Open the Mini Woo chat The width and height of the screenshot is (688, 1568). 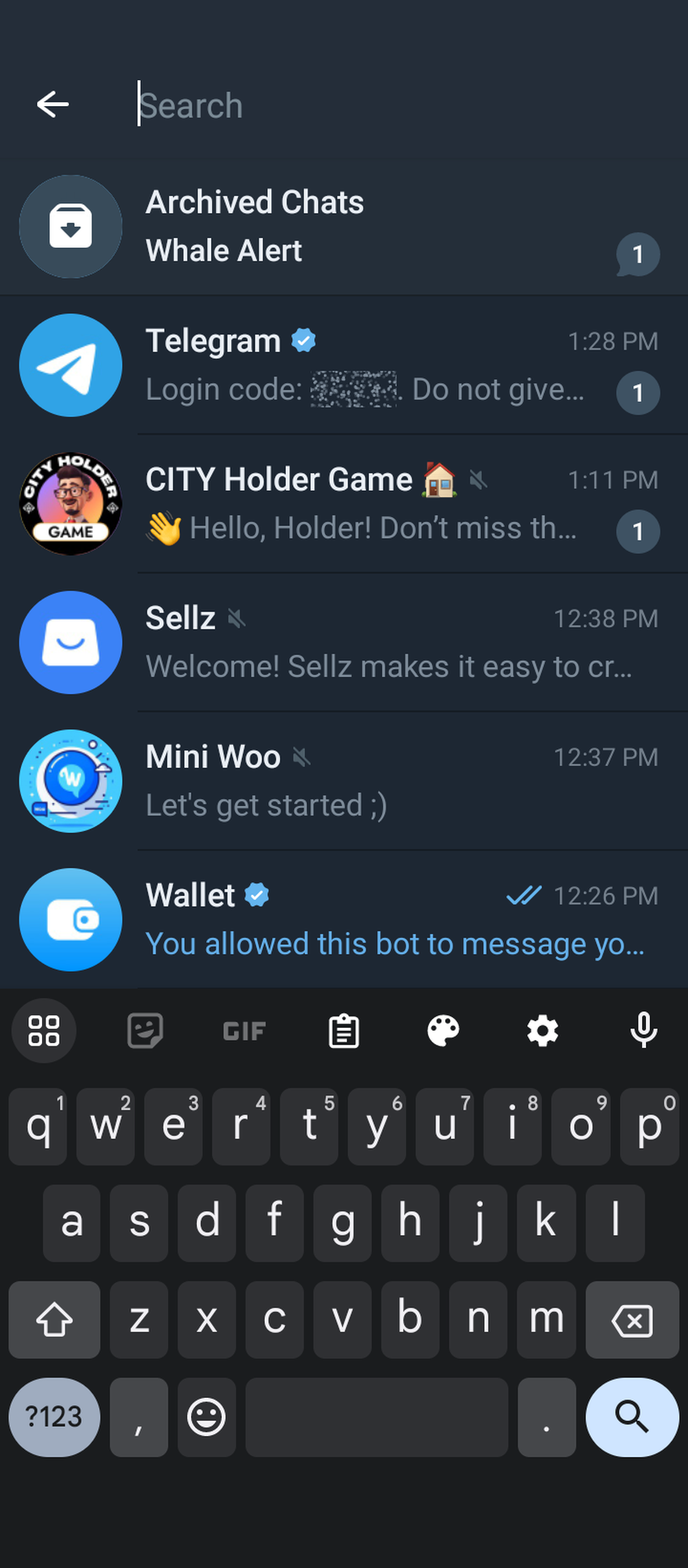(344, 781)
